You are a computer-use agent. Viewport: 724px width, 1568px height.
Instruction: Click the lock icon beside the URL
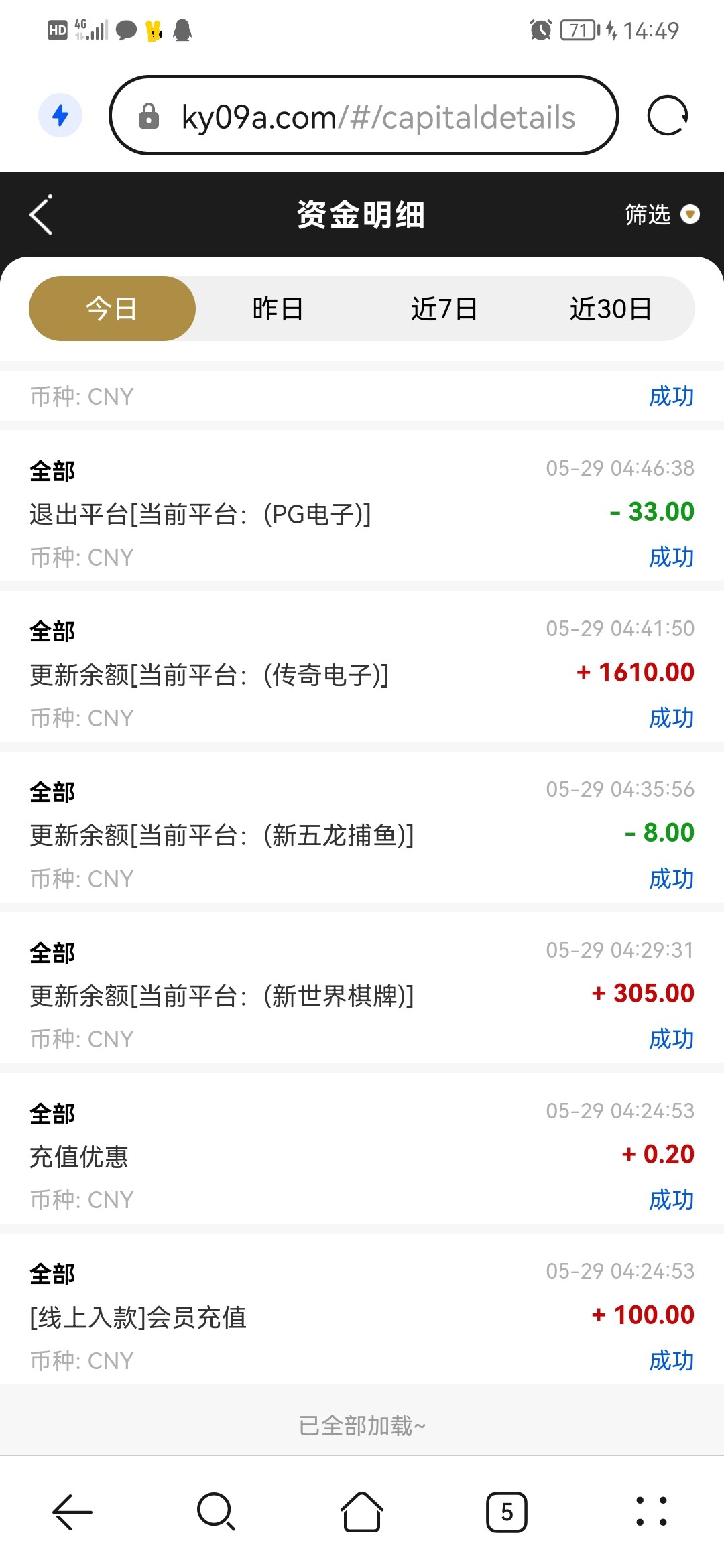149,115
